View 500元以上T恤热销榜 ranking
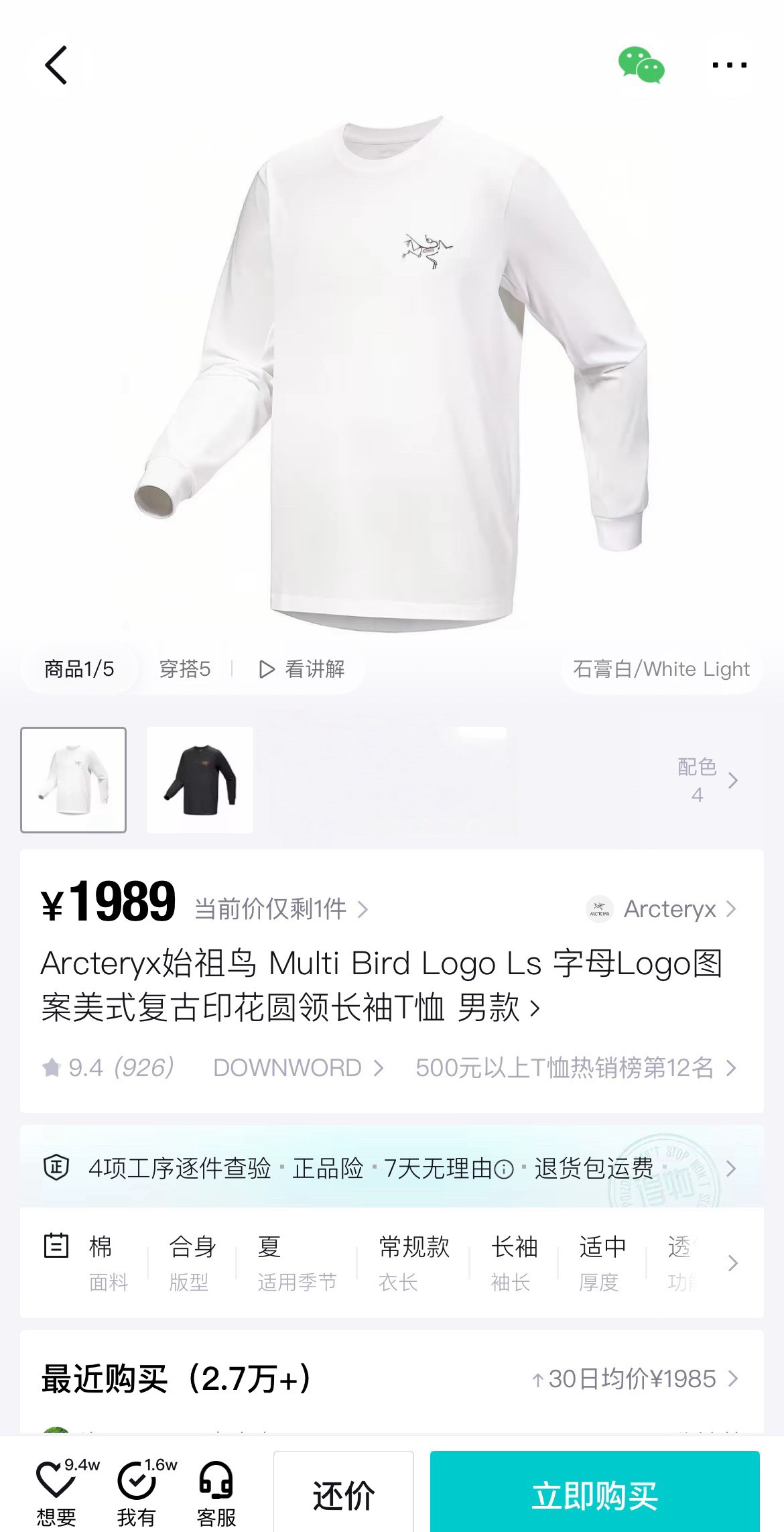Image resolution: width=784 pixels, height=1532 pixels. click(x=576, y=1067)
